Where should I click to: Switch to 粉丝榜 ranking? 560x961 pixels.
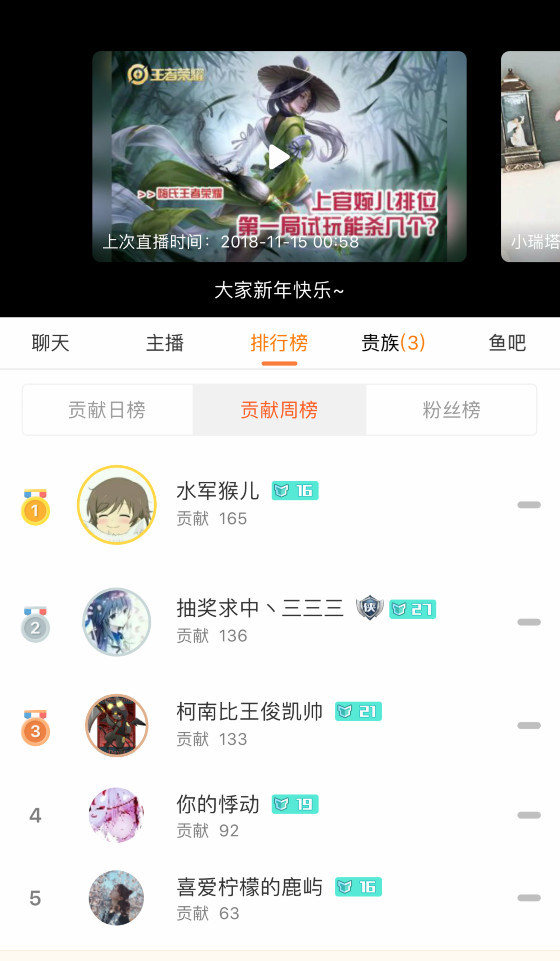(452, 410)
